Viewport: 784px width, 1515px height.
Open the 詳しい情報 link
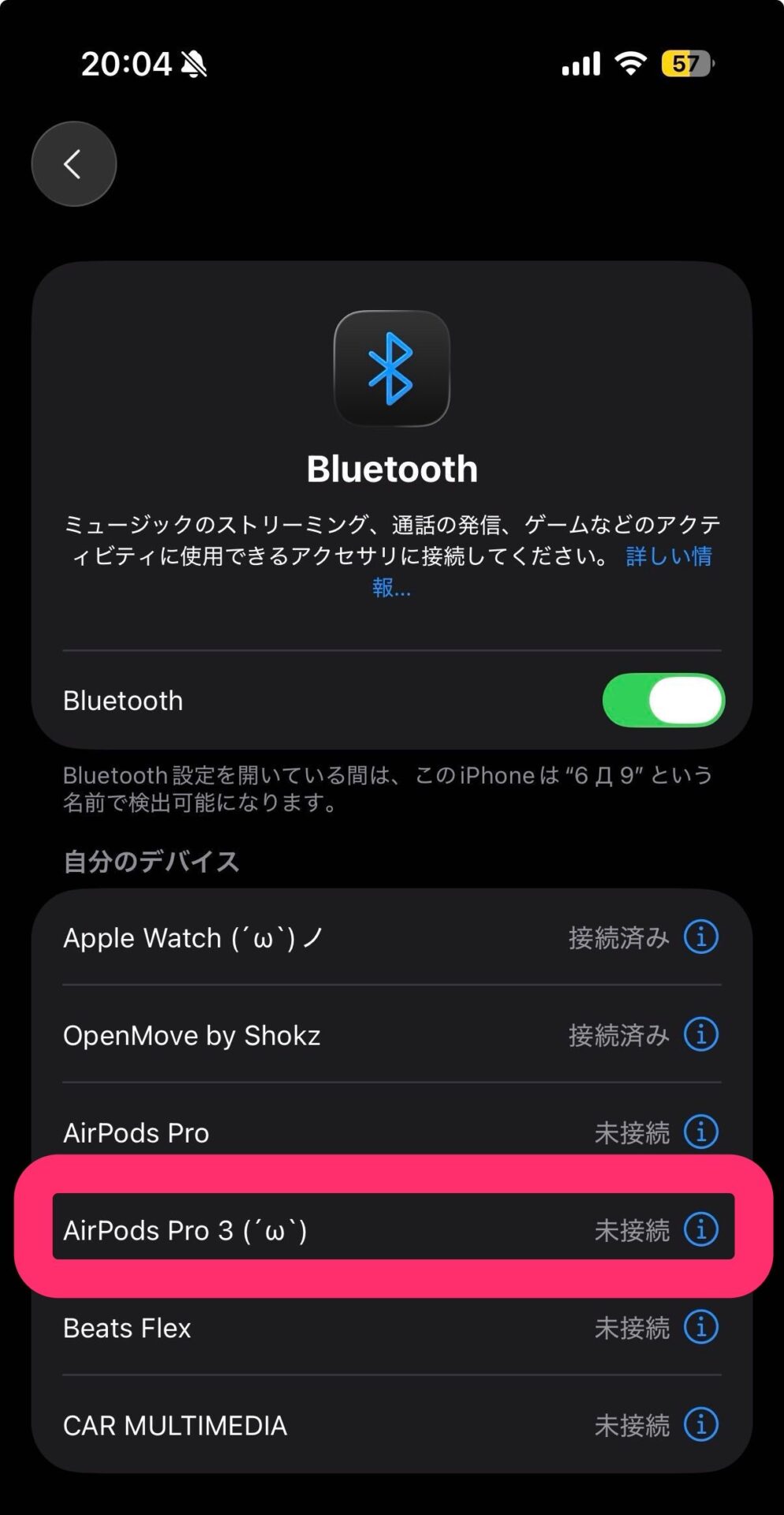coord(667,556)
